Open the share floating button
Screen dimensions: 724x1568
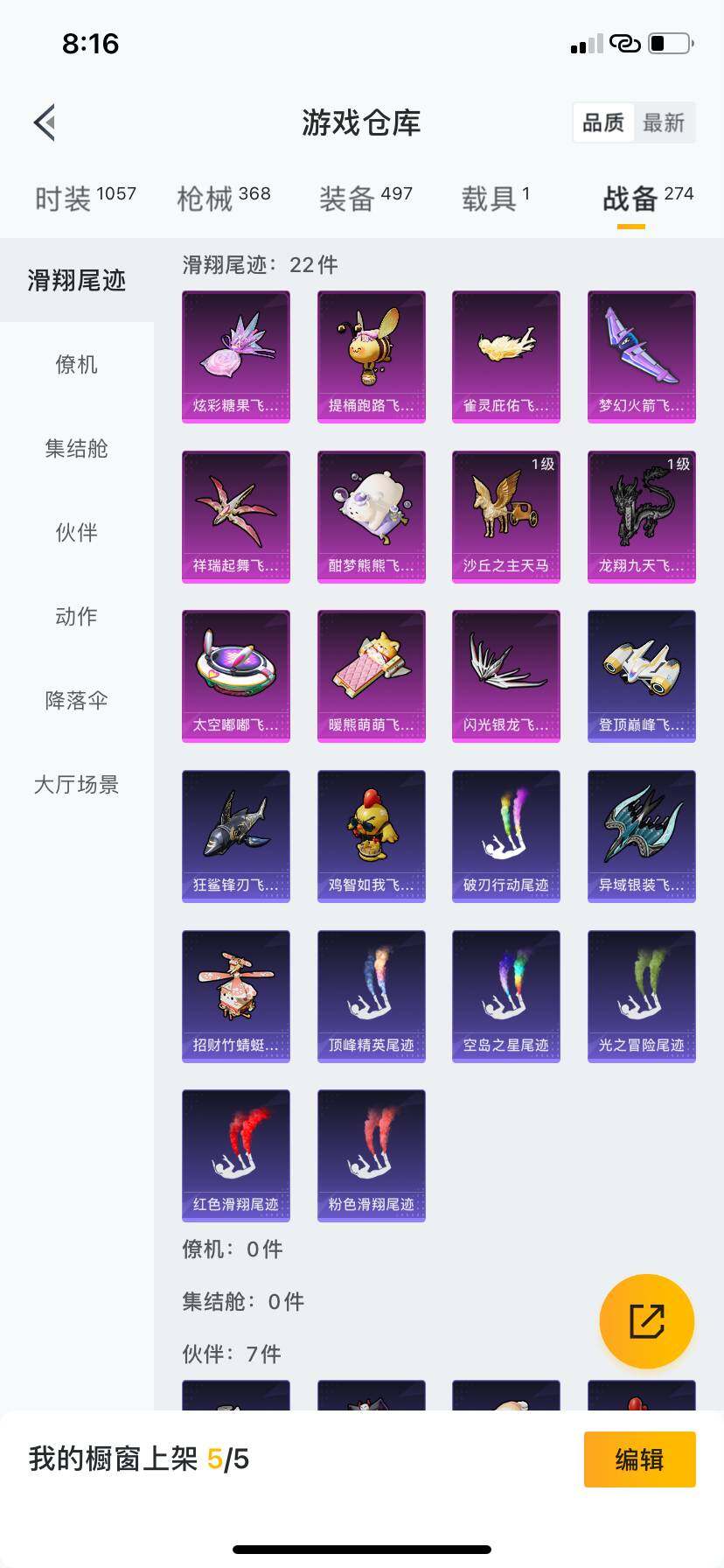tap(646, 1321)
